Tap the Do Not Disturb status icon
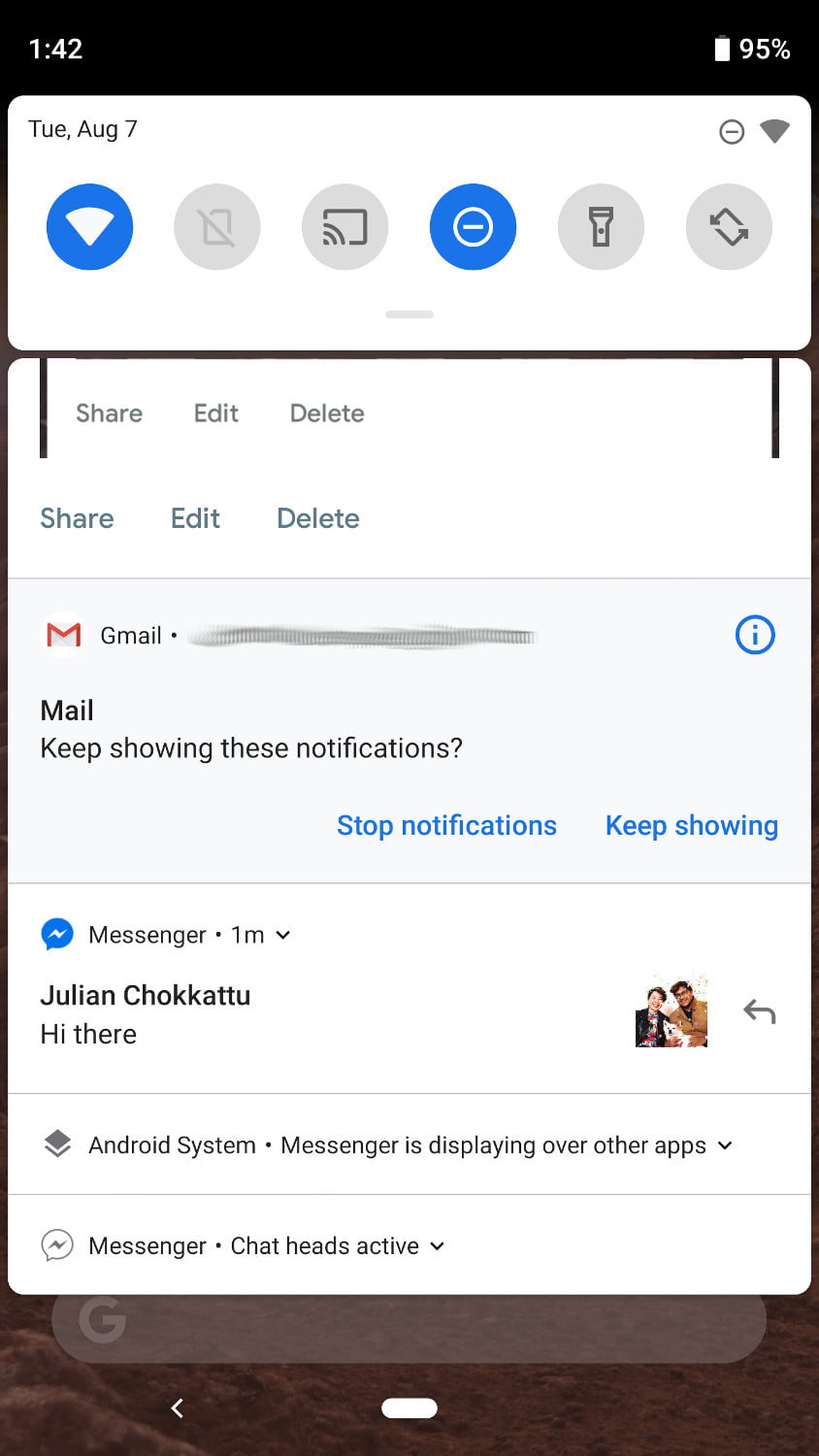 732,131
